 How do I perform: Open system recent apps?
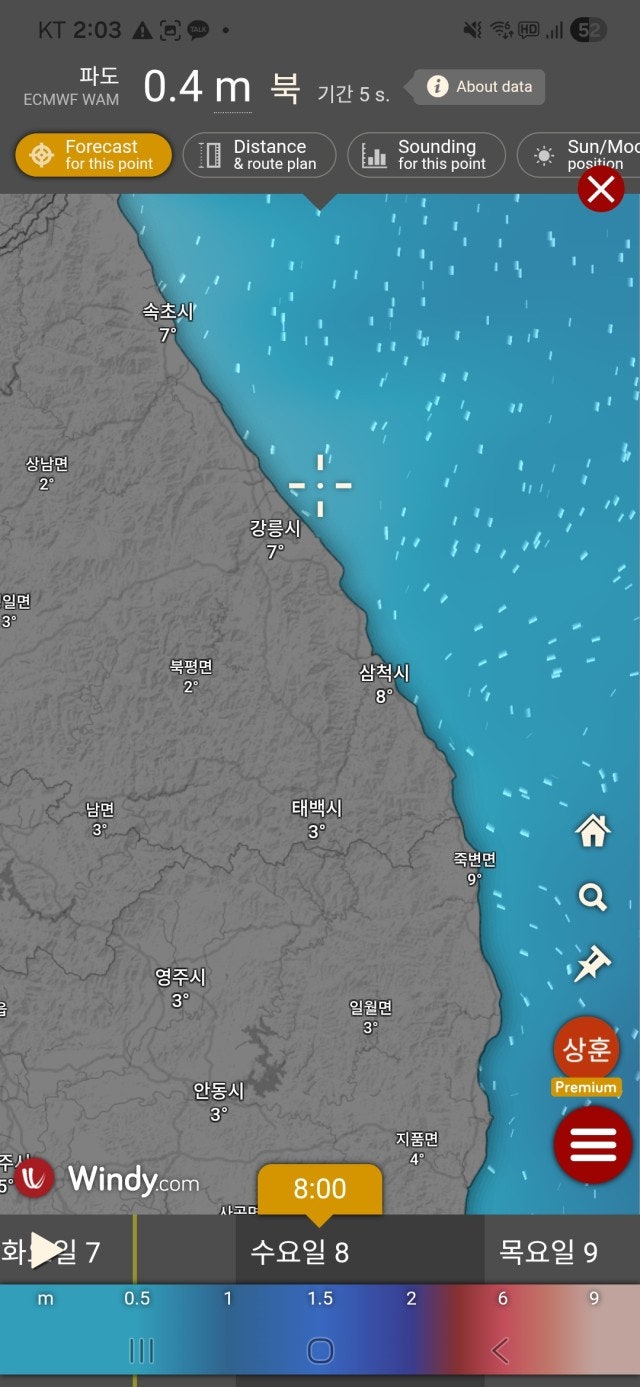point(141,1351)
